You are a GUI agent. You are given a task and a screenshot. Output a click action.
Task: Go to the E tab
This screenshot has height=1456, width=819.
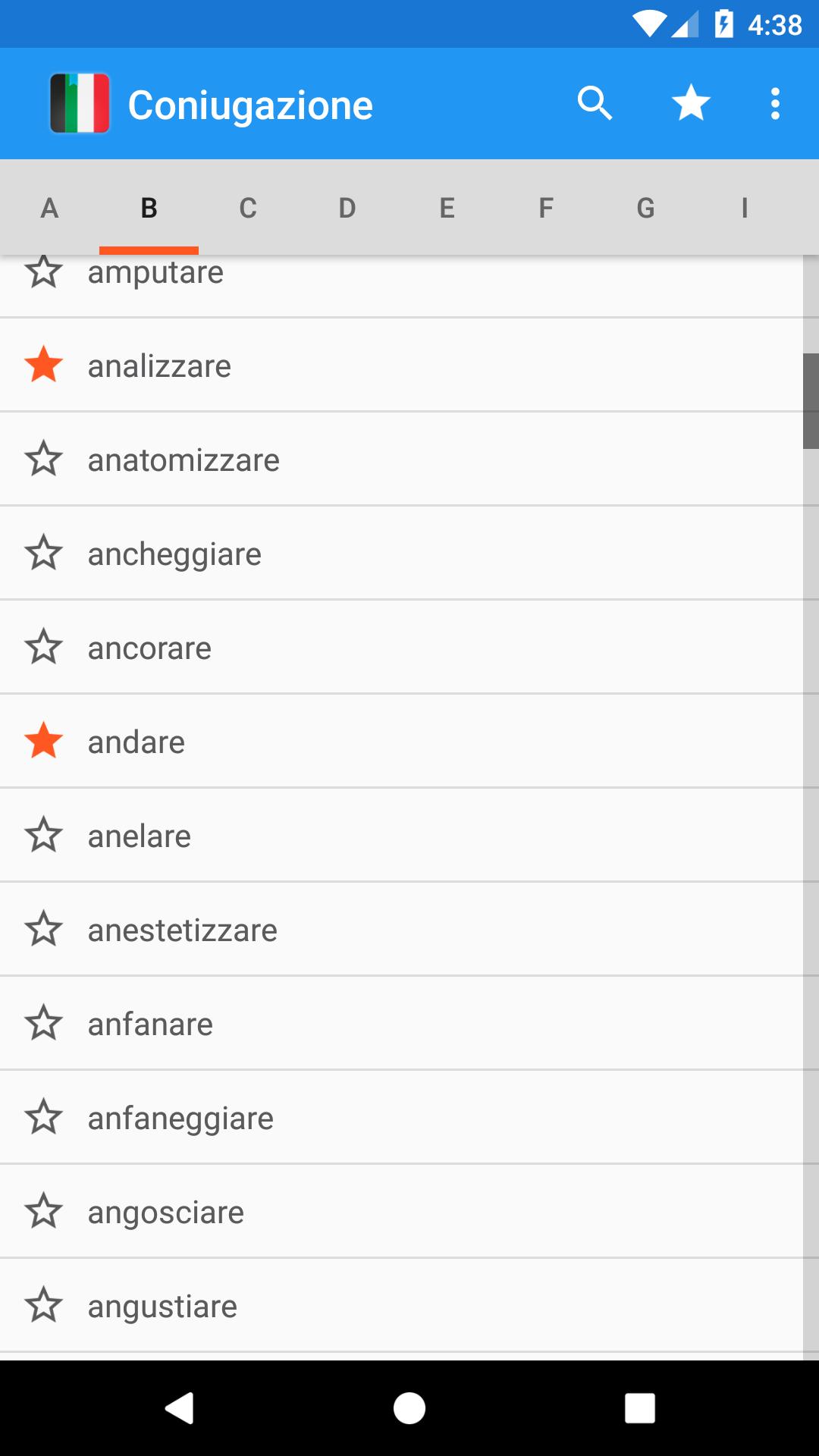coord(447,208)
